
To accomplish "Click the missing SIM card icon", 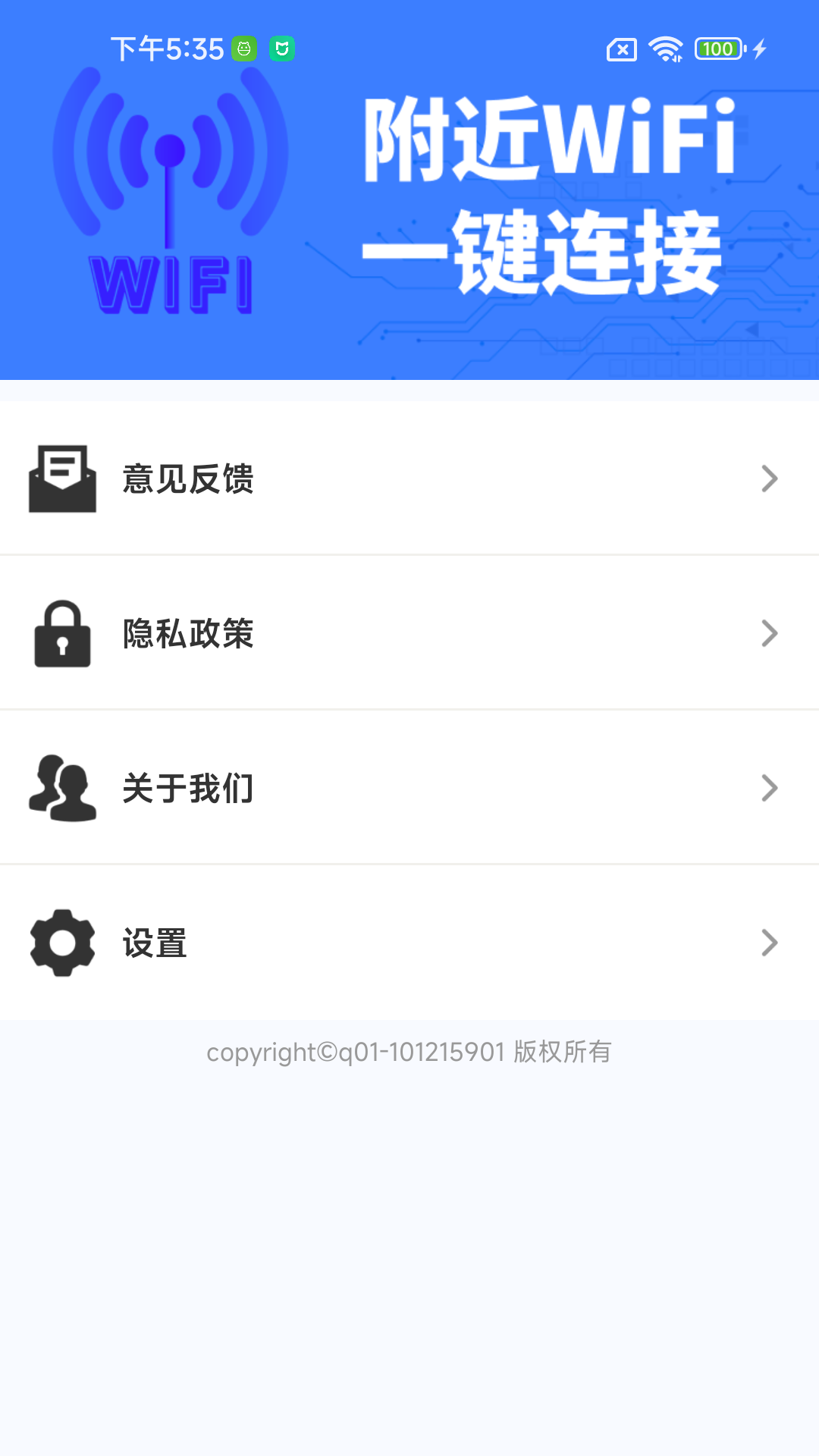I will (x=621, y=49).
